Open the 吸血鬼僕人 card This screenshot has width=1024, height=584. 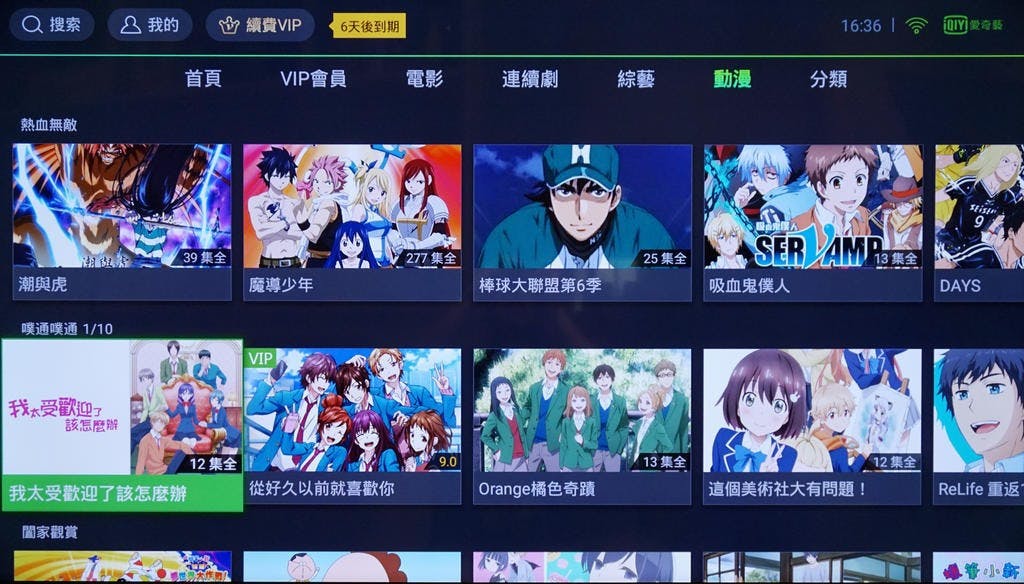coord(812,220)
